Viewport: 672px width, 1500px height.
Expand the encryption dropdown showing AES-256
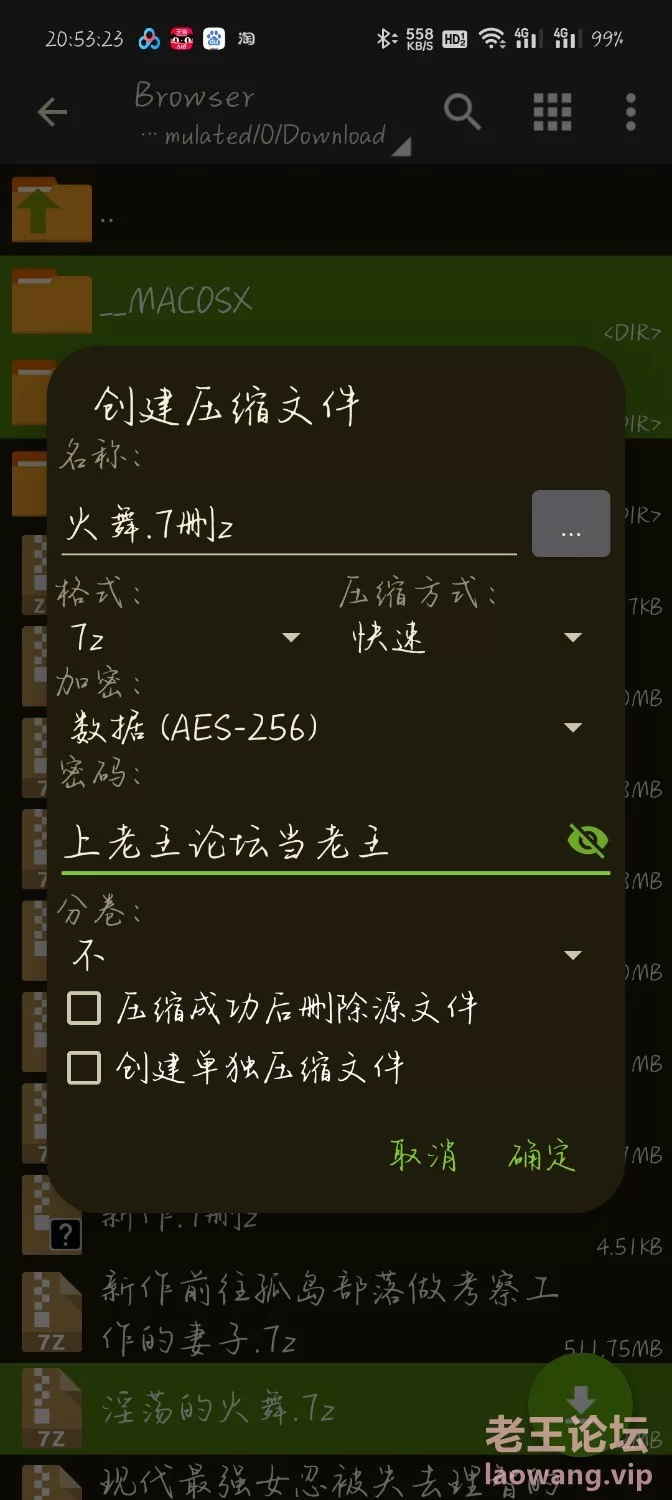click(x=326, y=727)
